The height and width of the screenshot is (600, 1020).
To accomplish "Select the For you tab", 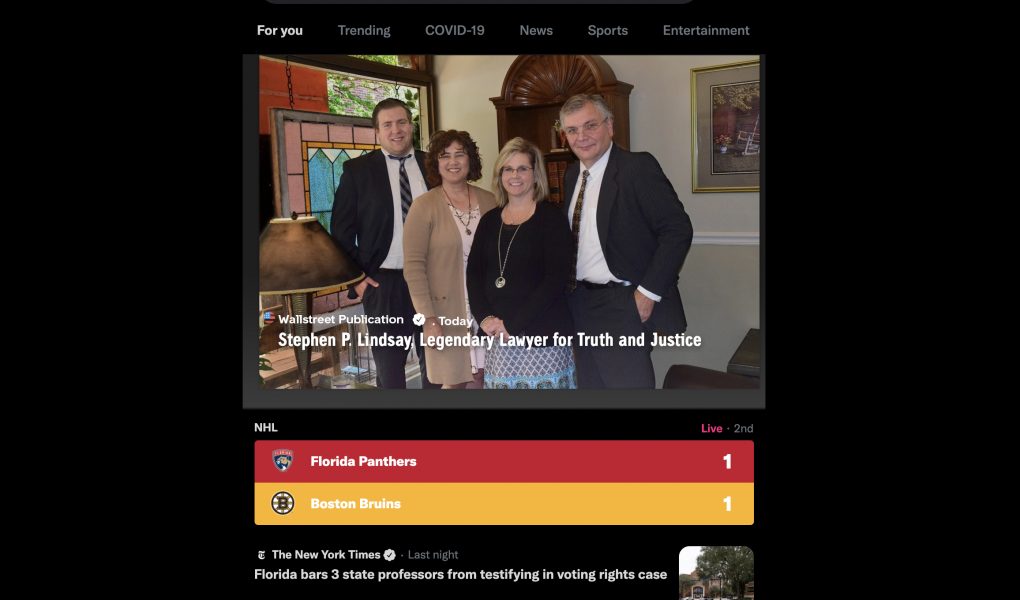I will pyautogui.click(x=279, y=30).
